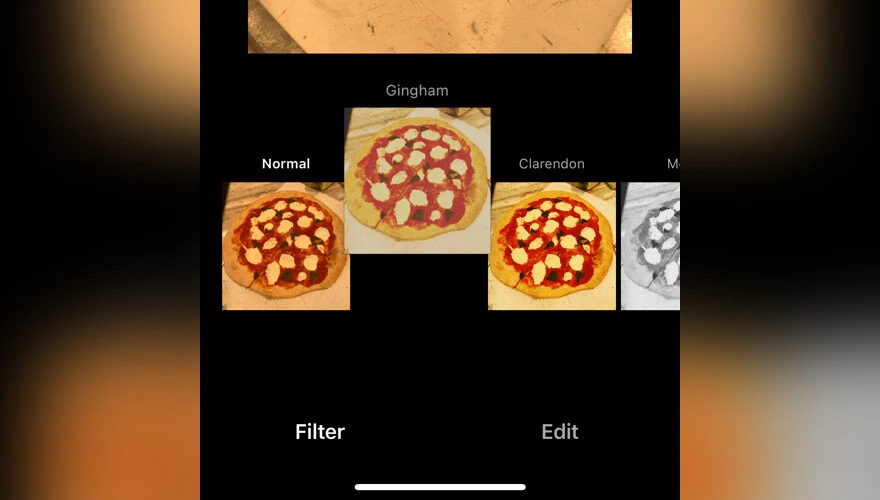This screenshot has height=500, width=880.
Task: Switch to the Filter tab
Action: pos(320,432)
